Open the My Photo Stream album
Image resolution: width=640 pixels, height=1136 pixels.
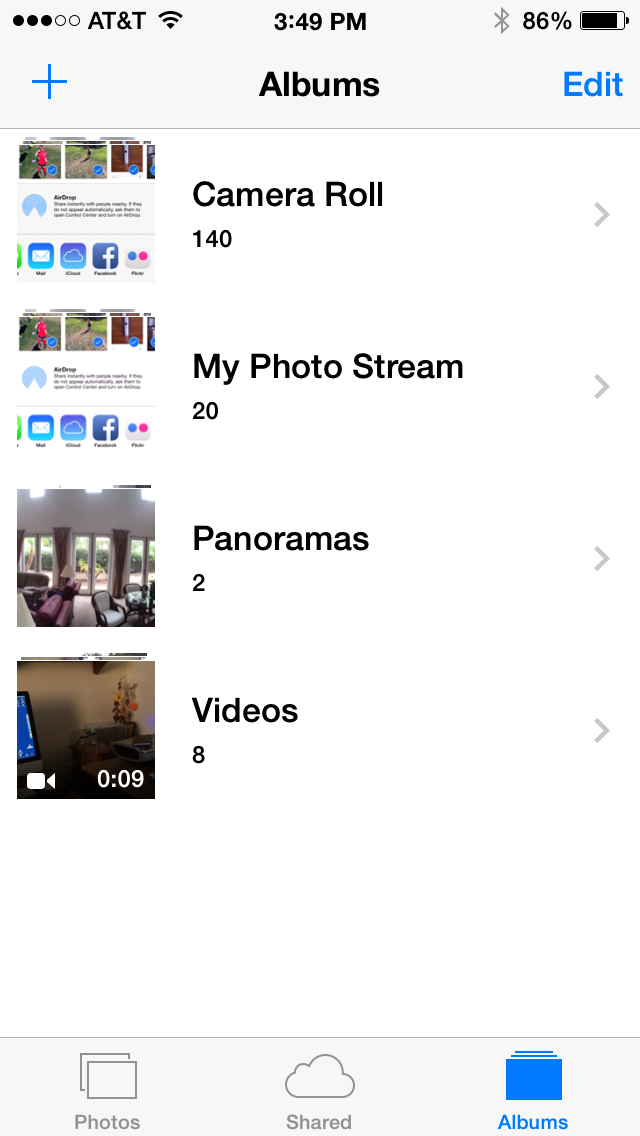(320, 386)
